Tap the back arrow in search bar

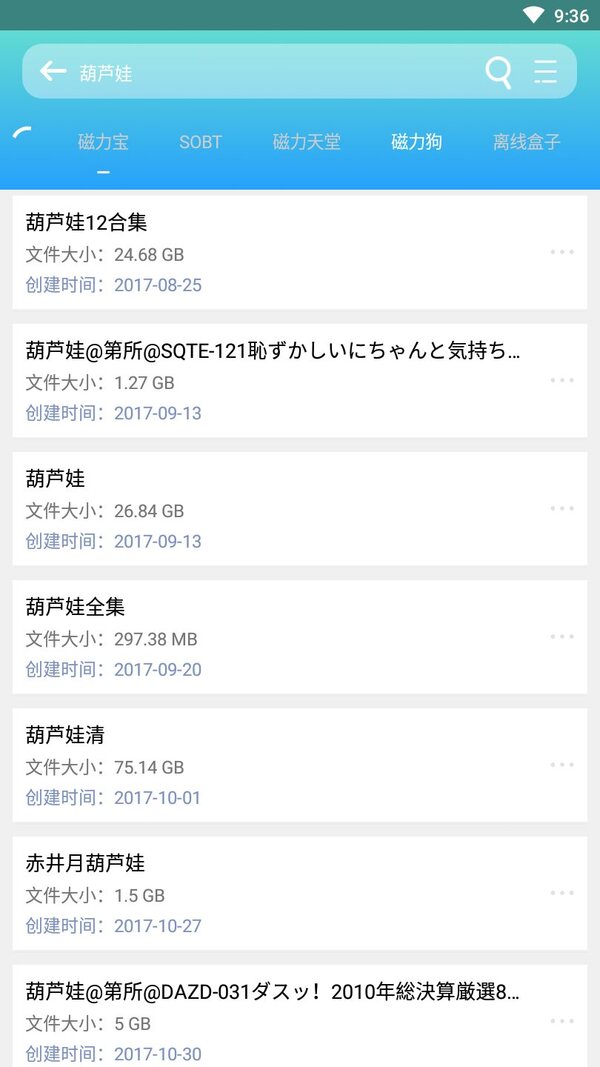tap(52, 71)
